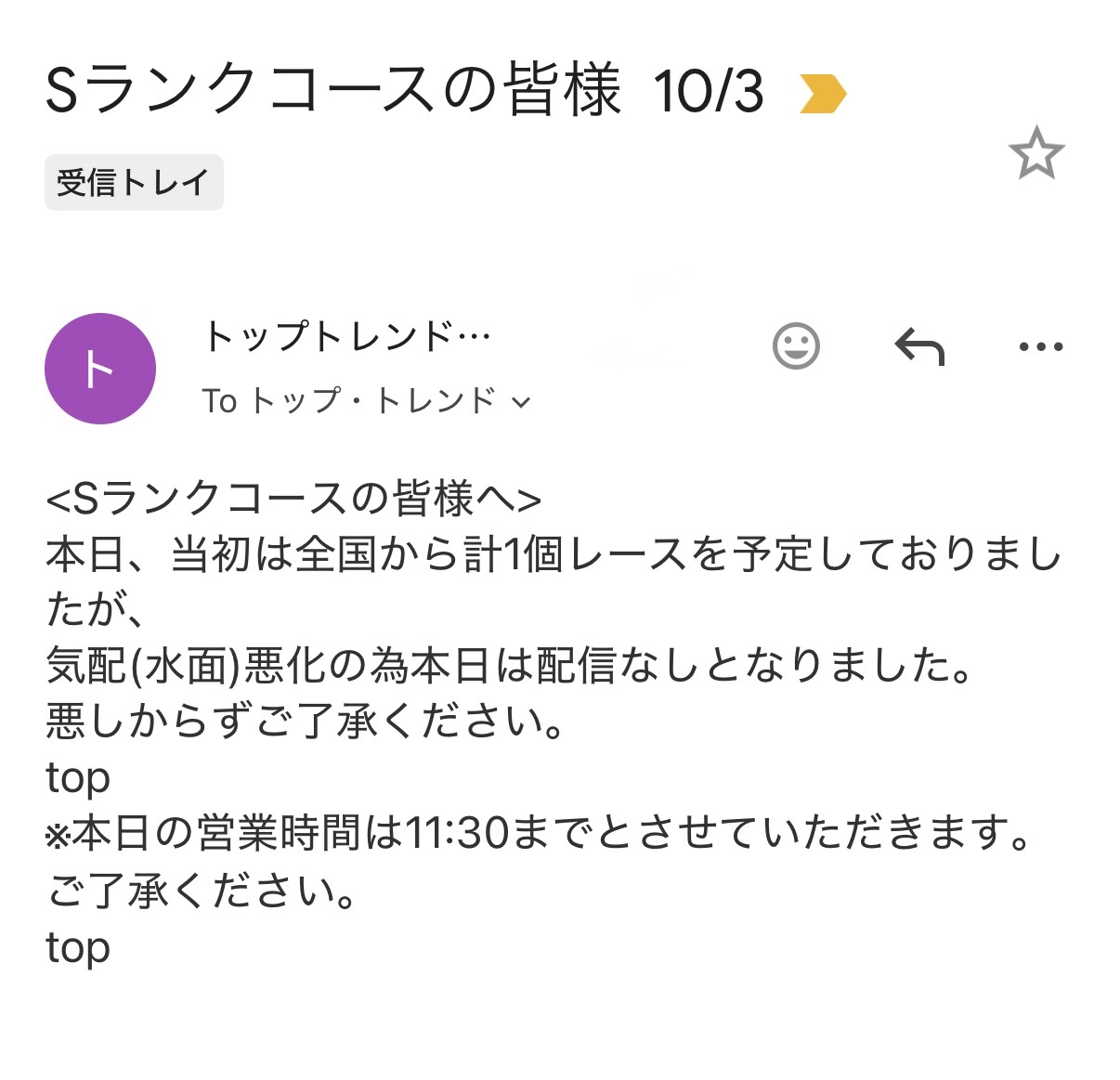The width and height of the screenshot is (1120, 1080).
Task: Tap the 受信トレイ label chip
Action: point(134,182)
